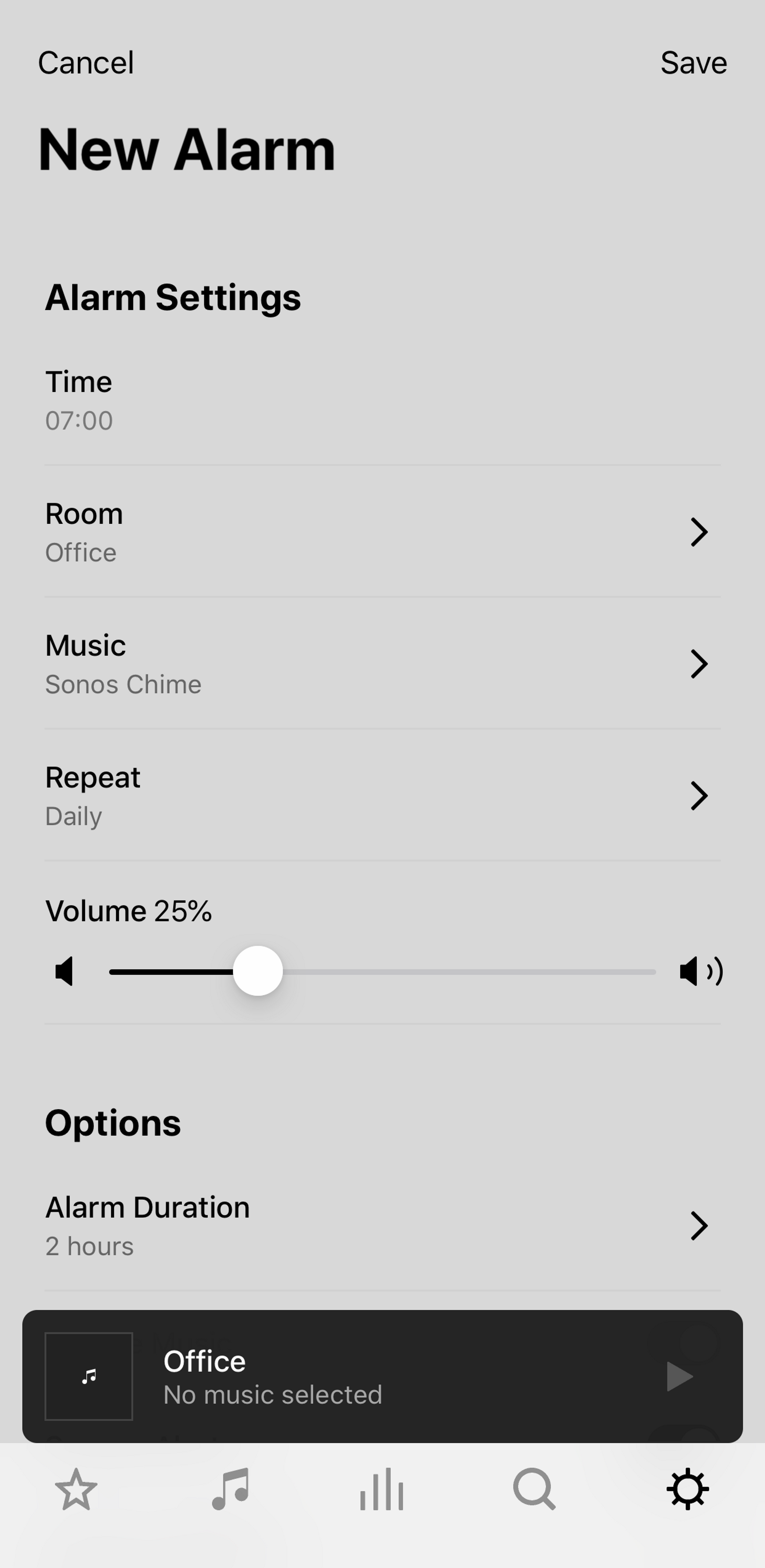
Task: Open the Favorites star tab
Action: click(x=76, y=1490)
